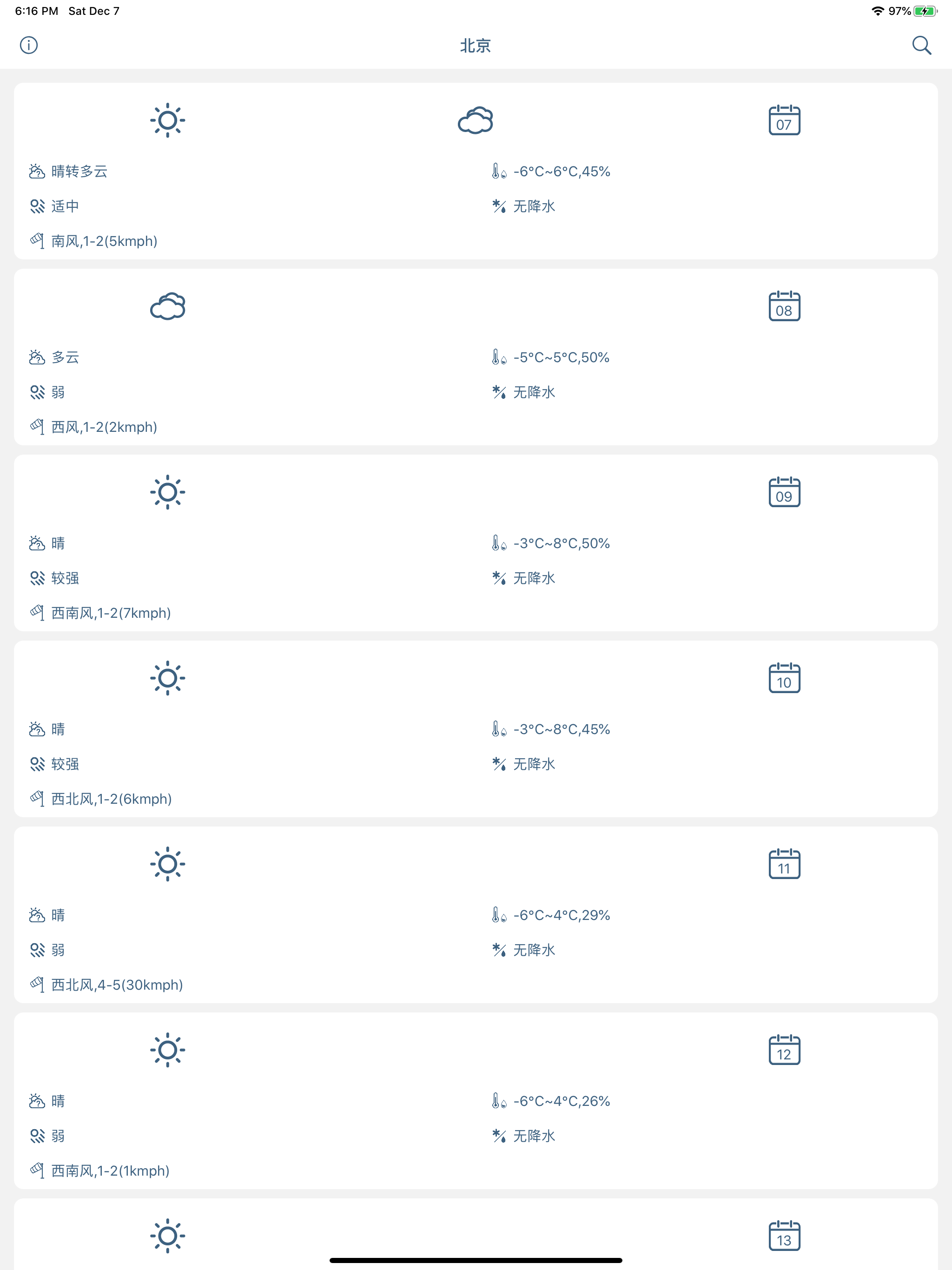Tap the wind flag icon beside 南风,1-2(5kmph)
The image size is (952, 1270).
click(37, 241)
